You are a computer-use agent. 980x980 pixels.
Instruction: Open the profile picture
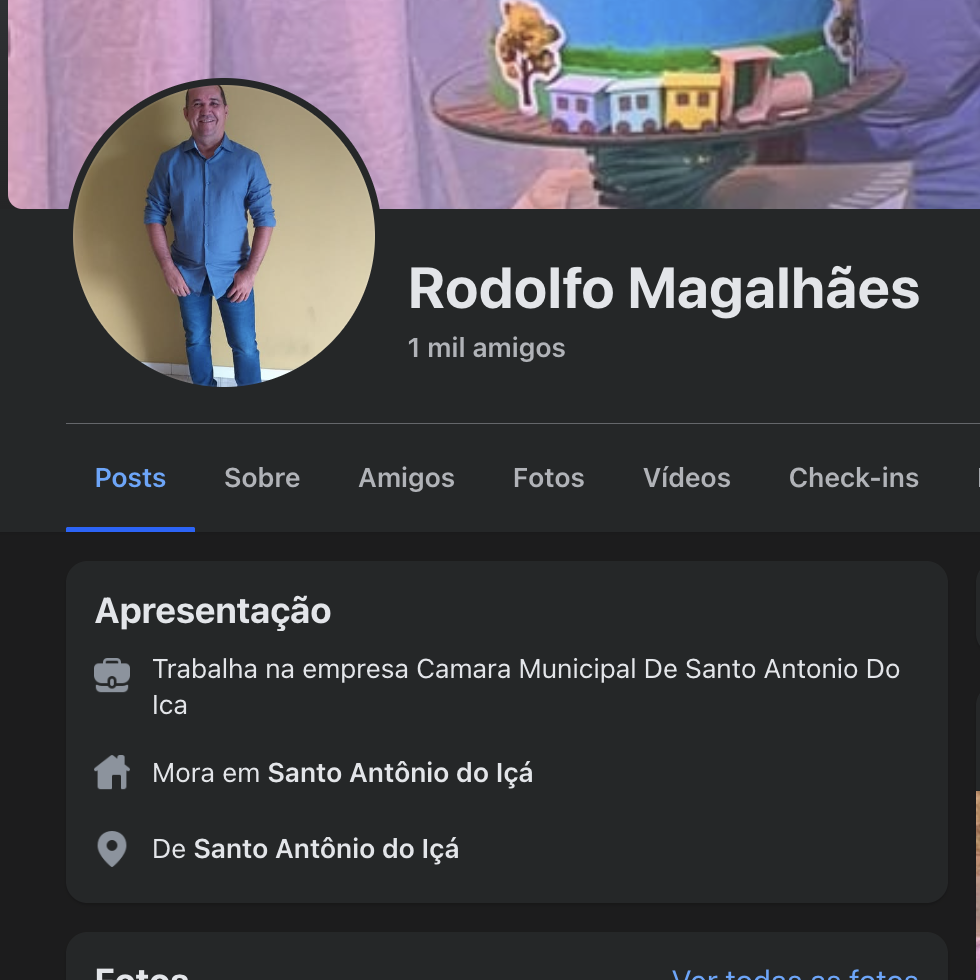click(224, 236)
